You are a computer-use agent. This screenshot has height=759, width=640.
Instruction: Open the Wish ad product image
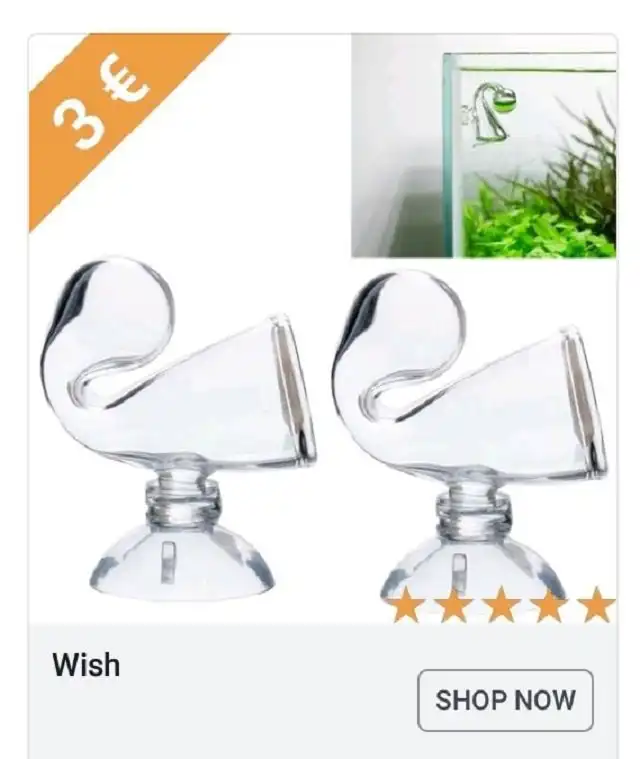click(322, 400)
